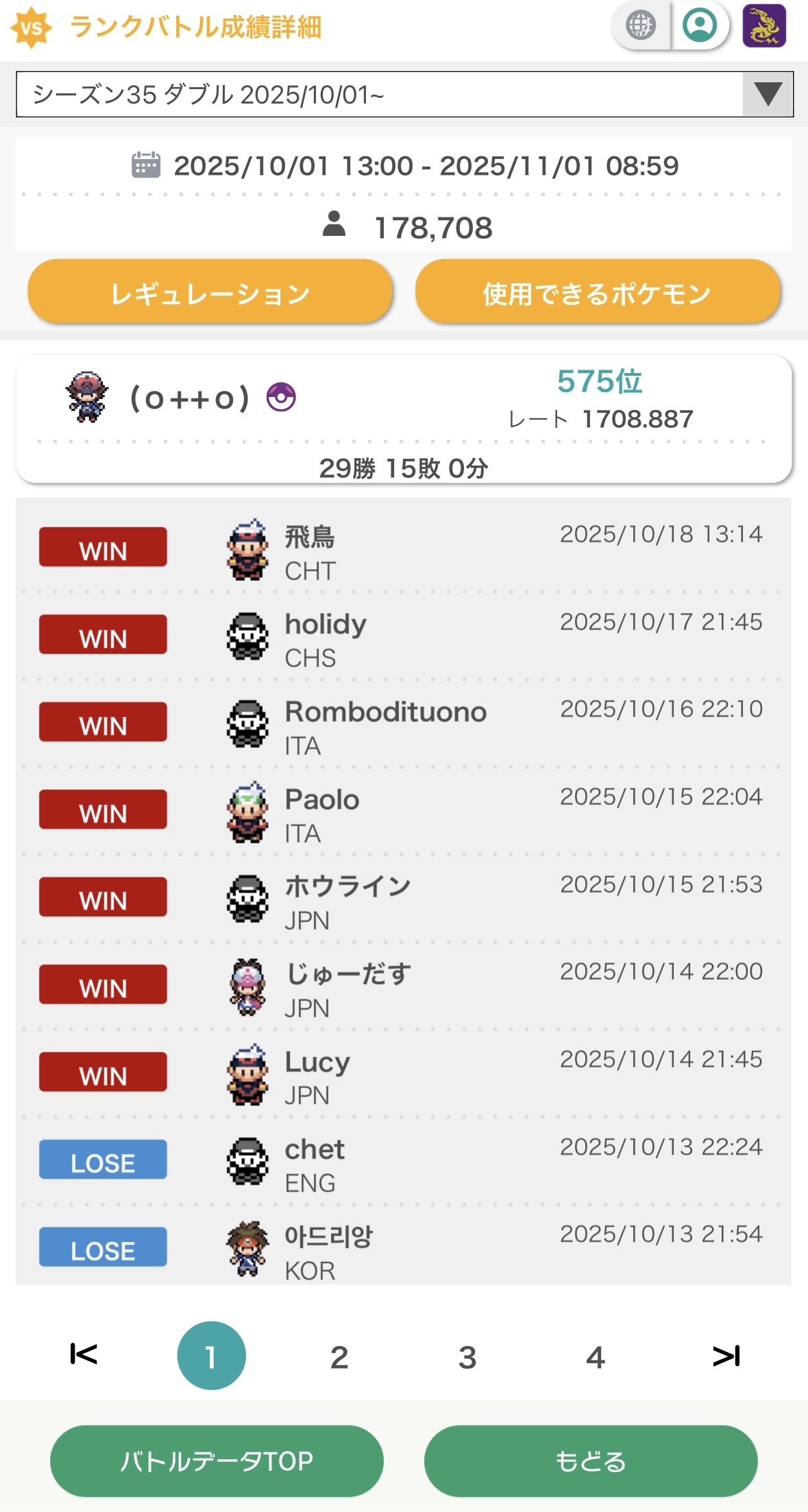Expand the season selection dropdown

click(767, 94)
